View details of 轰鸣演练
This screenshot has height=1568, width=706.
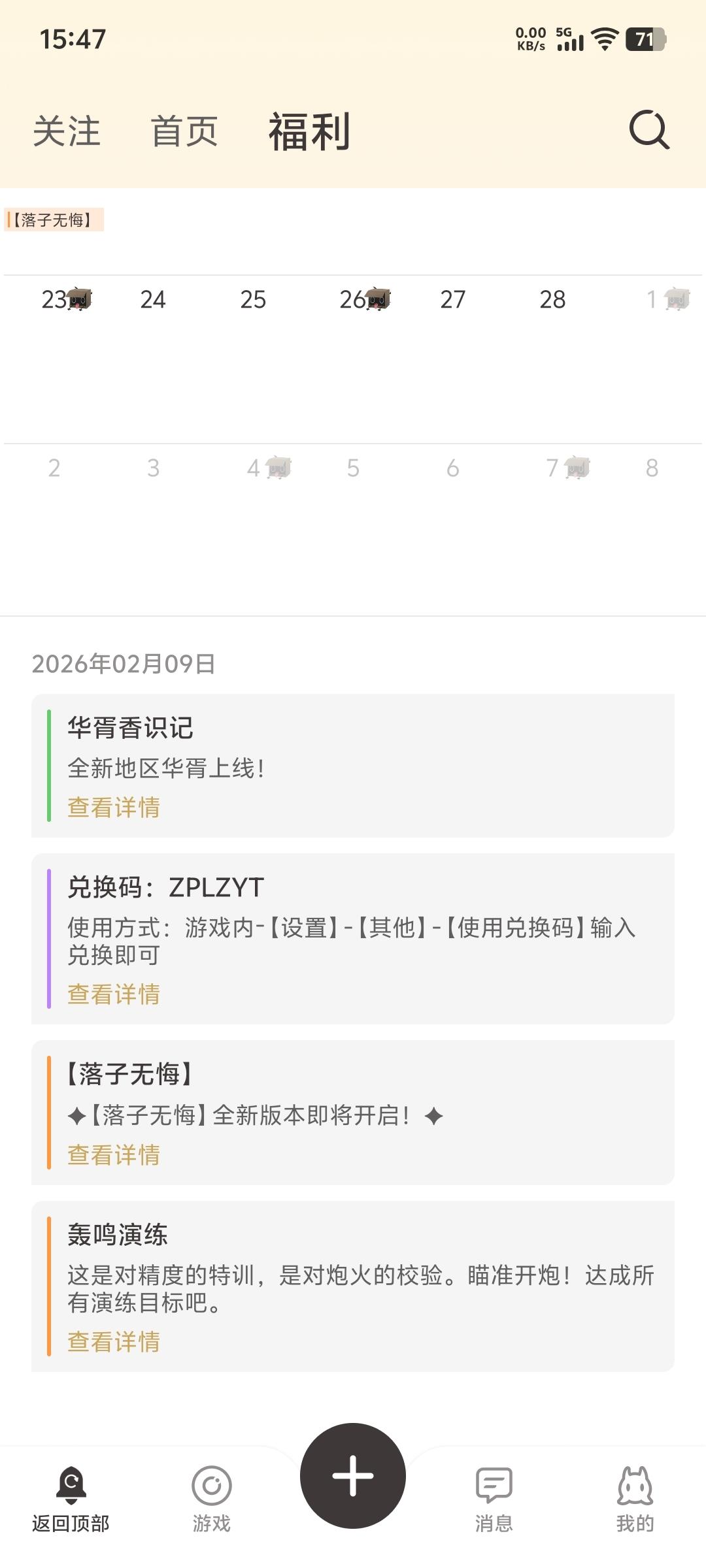point(114,1341)
